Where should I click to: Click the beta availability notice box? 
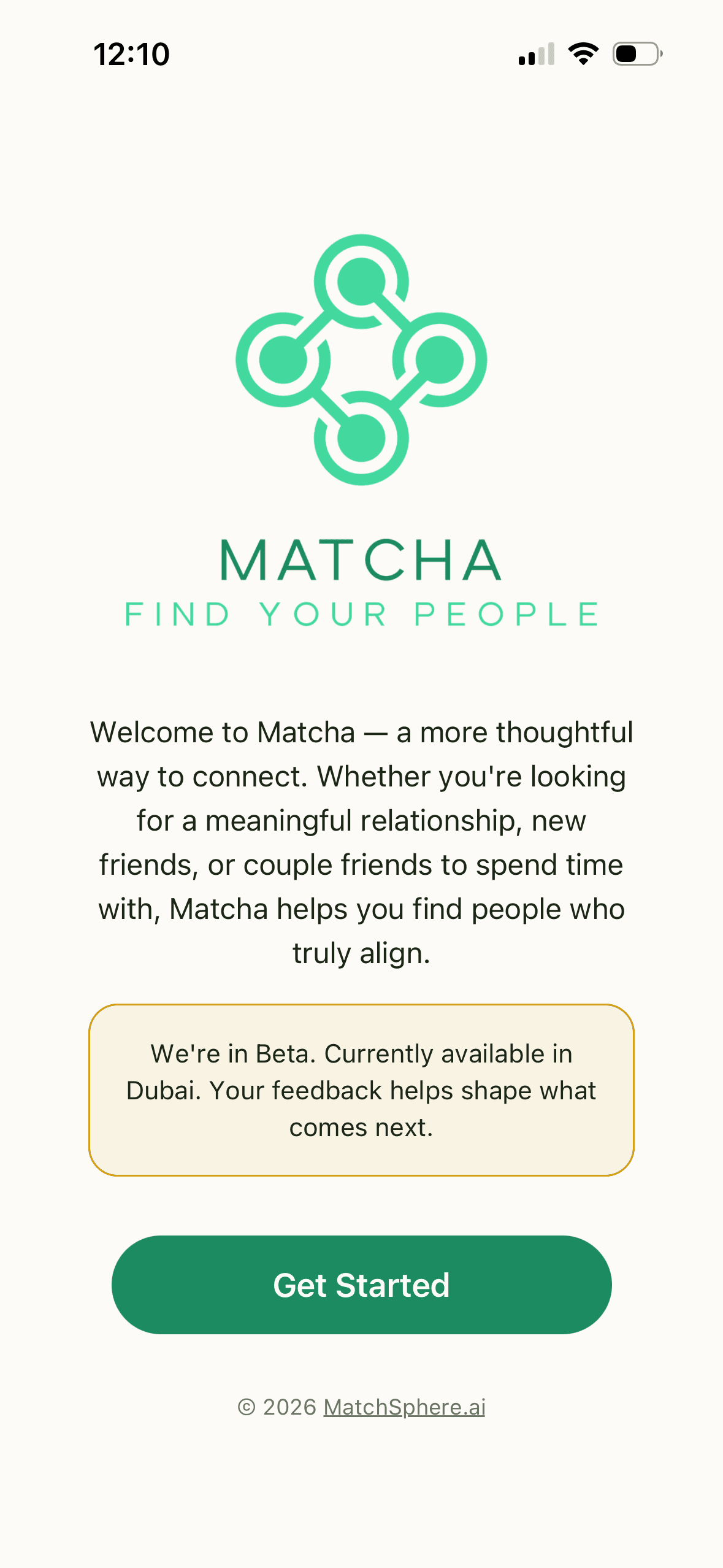pos(361,1091)
